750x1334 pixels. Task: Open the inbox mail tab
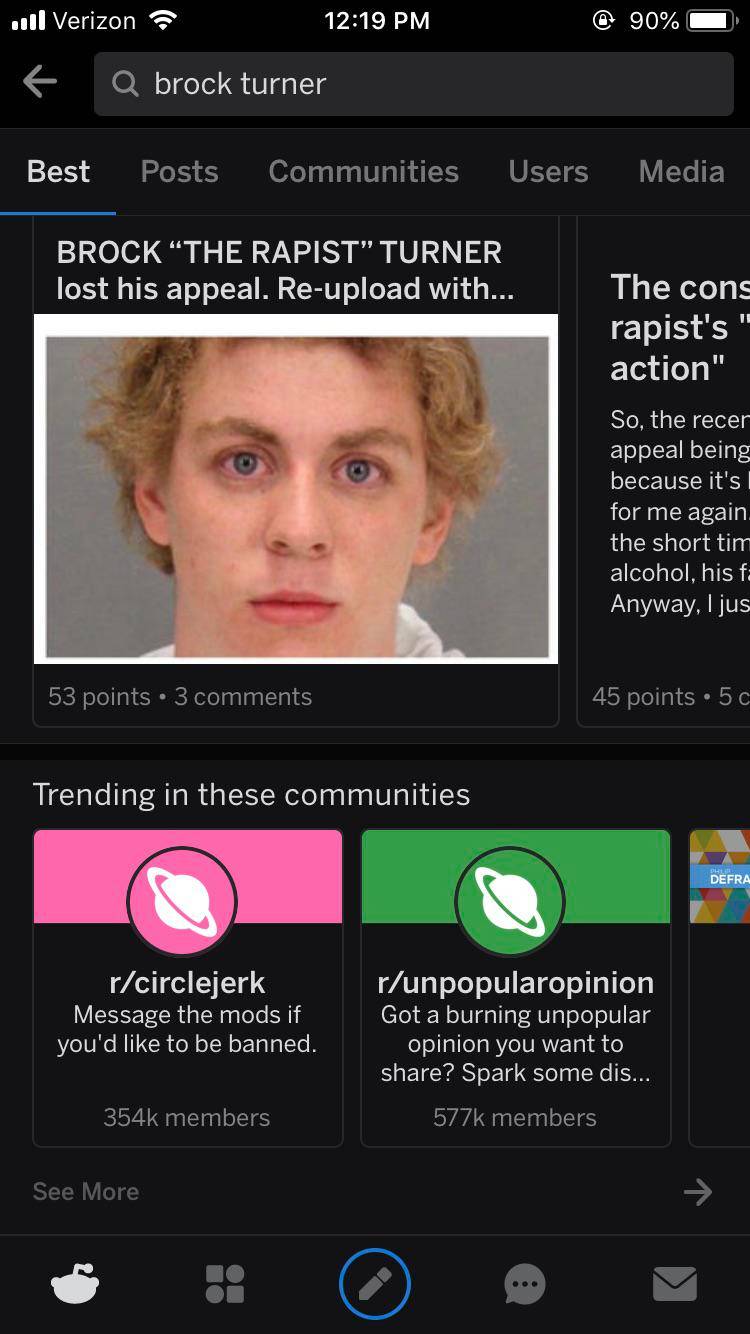675,1283
